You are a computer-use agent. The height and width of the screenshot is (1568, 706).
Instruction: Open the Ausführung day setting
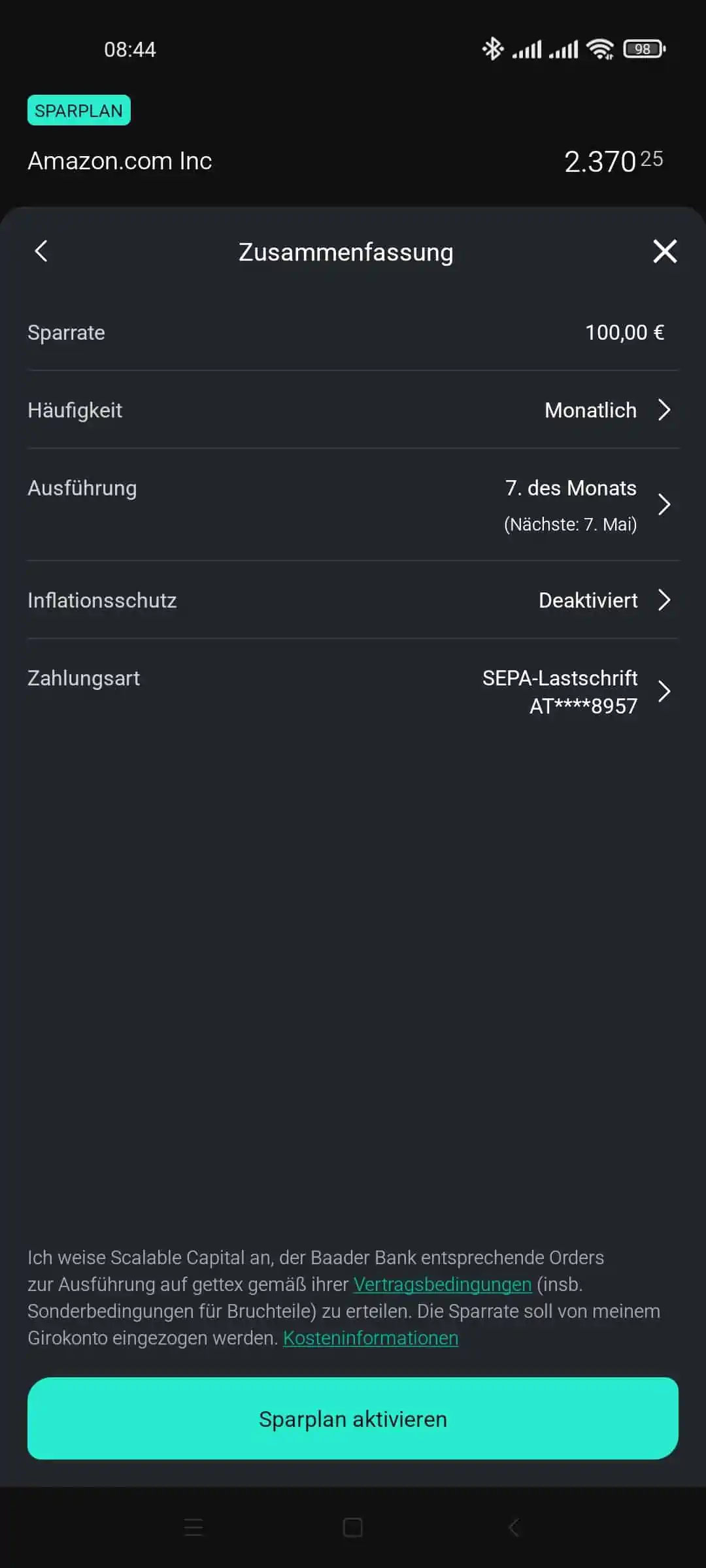point(353,504)
